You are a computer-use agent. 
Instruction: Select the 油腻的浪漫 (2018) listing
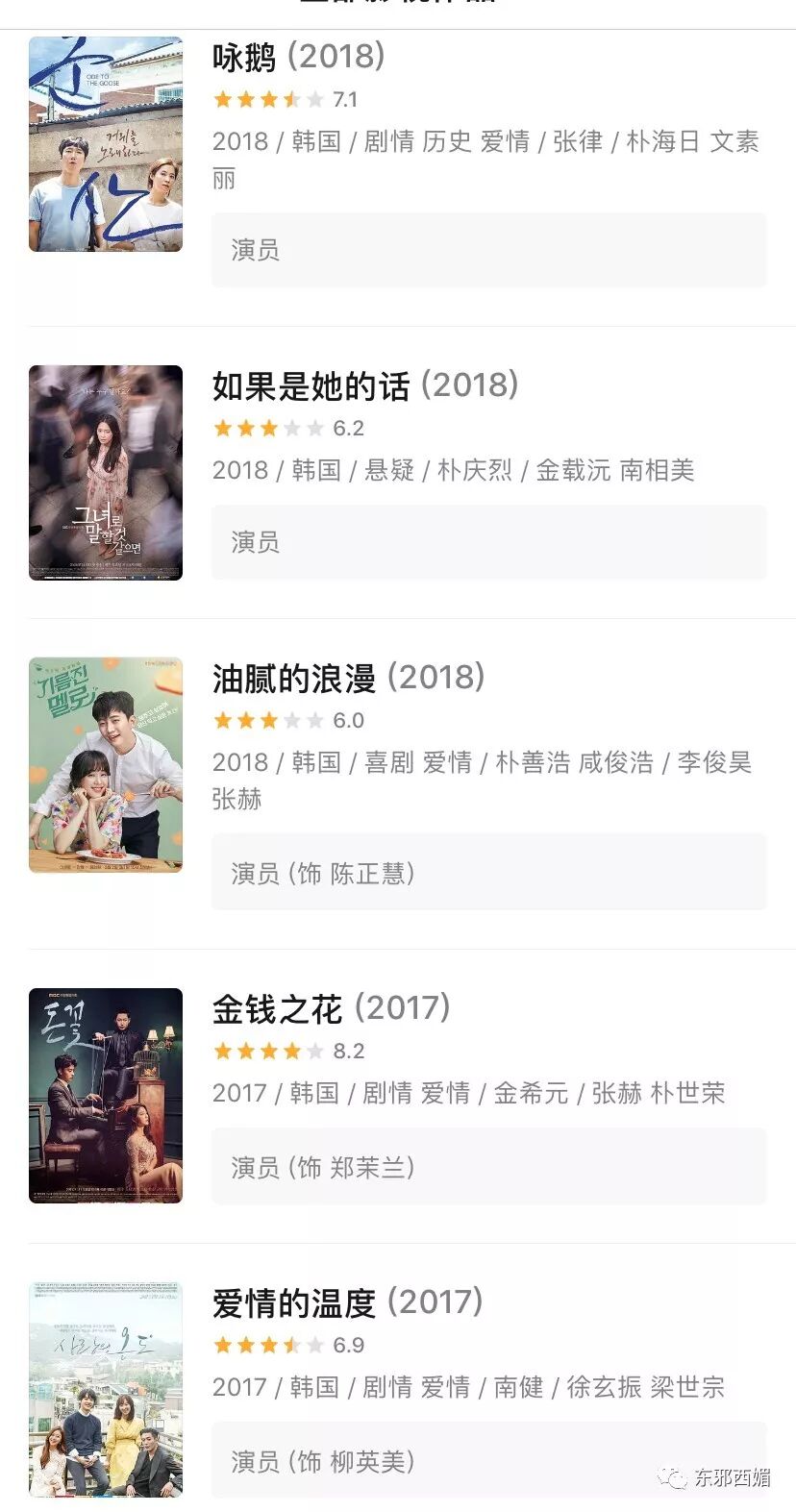click(x=348, y=679)
